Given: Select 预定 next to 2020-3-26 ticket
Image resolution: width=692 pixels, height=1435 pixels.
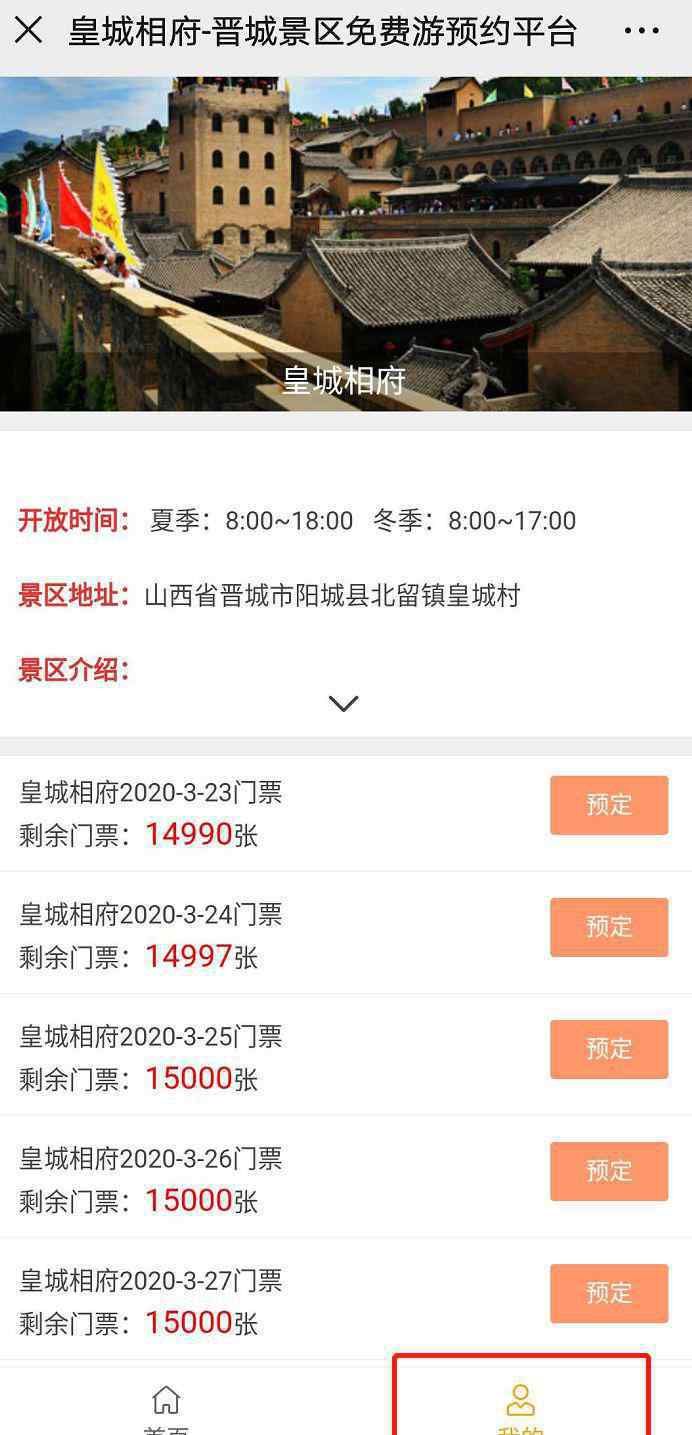Looking at the screenshot, I should tap(608, 1171).
